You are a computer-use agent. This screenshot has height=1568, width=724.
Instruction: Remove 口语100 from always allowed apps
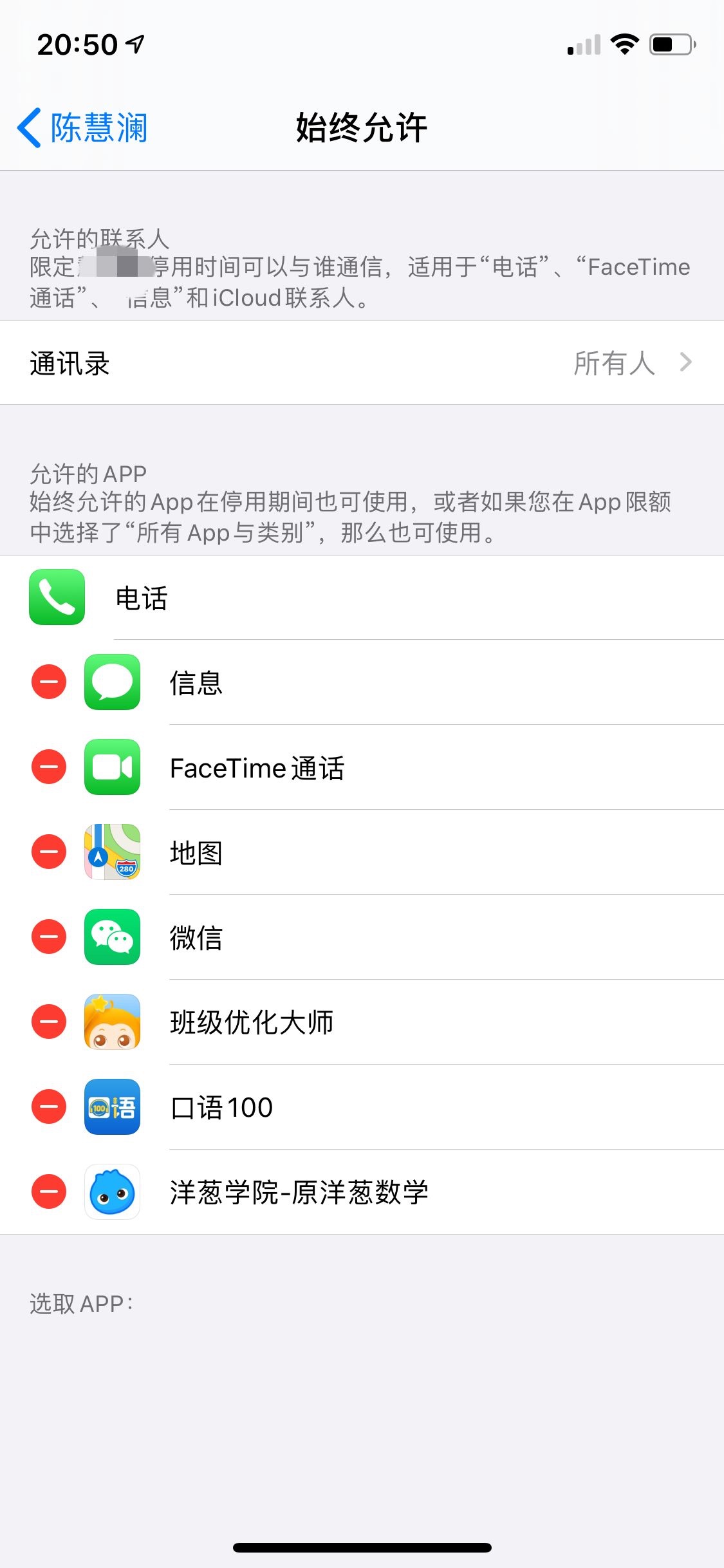click(x=49, y=1107)
